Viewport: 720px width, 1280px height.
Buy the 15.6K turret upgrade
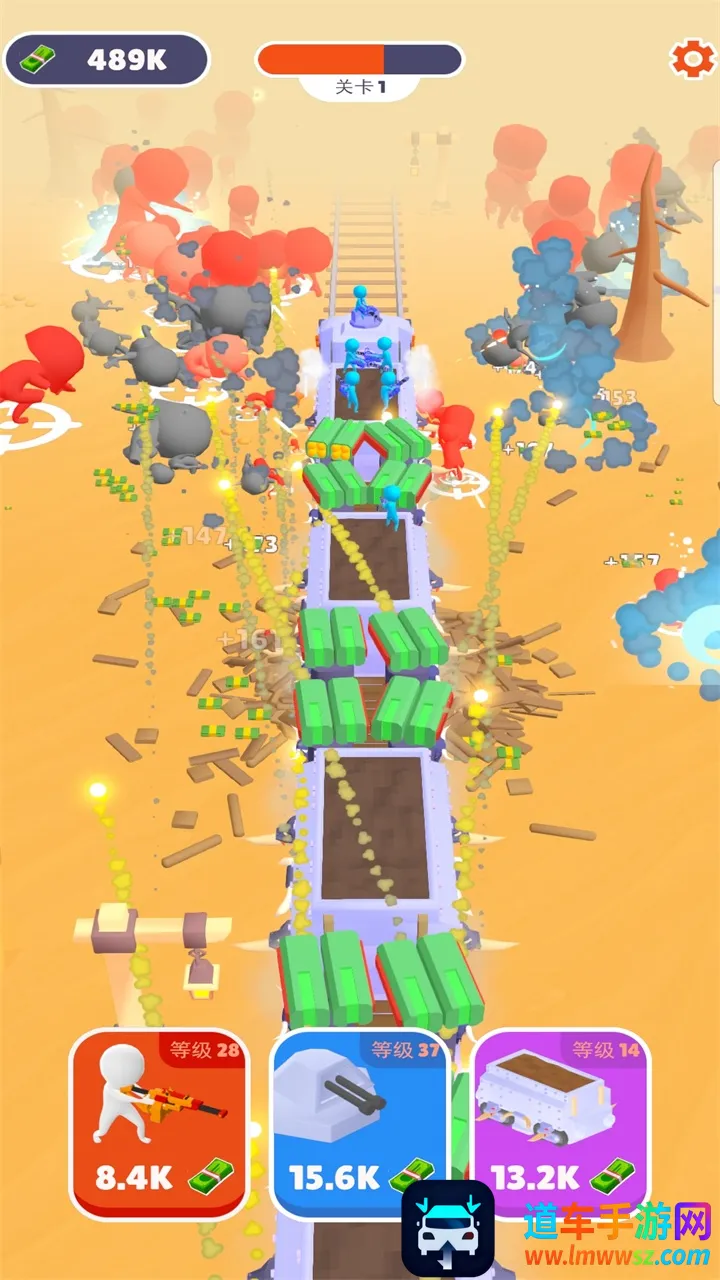pyautogui.click(x=360, y=1124)
